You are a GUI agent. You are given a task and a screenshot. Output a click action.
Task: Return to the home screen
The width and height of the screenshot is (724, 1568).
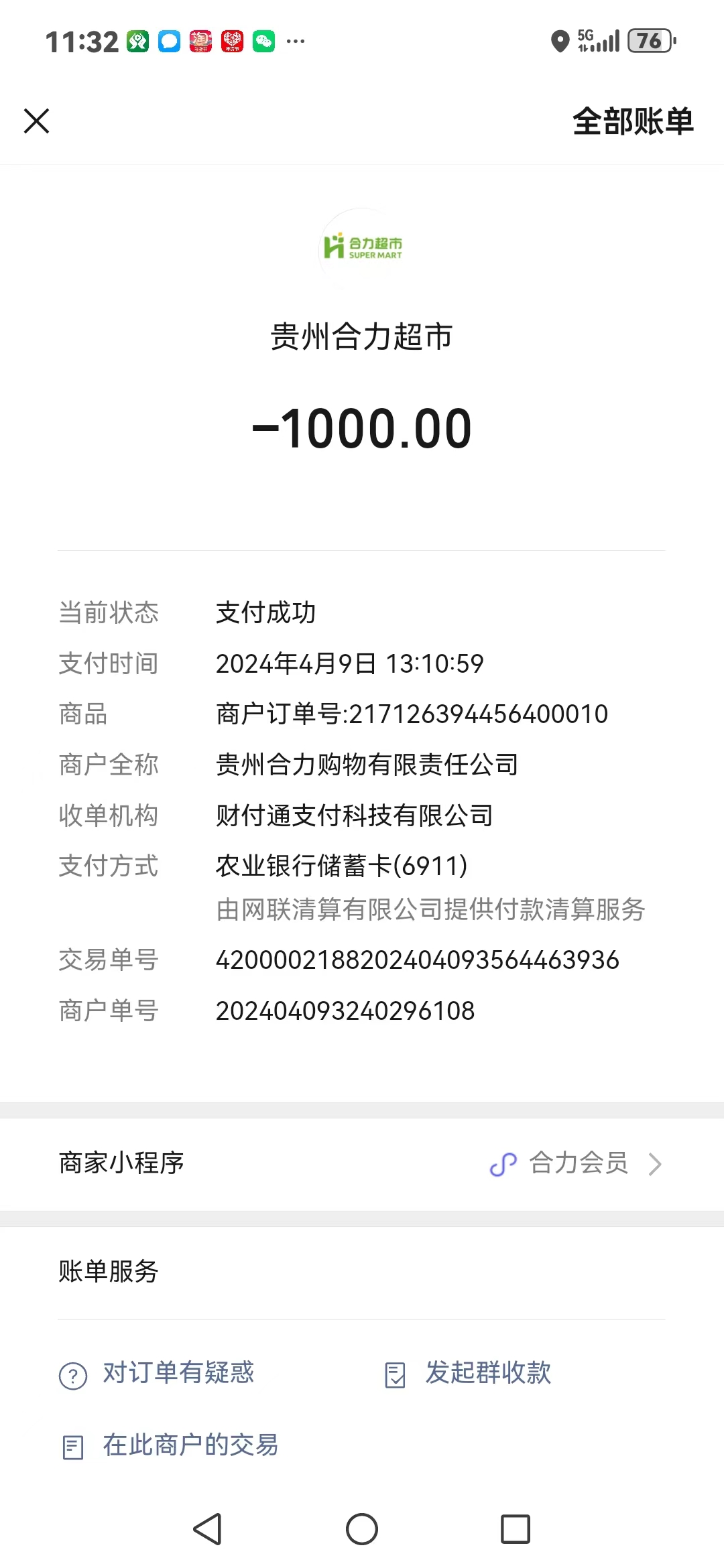pyautogui.click(x=362, y=1529)
